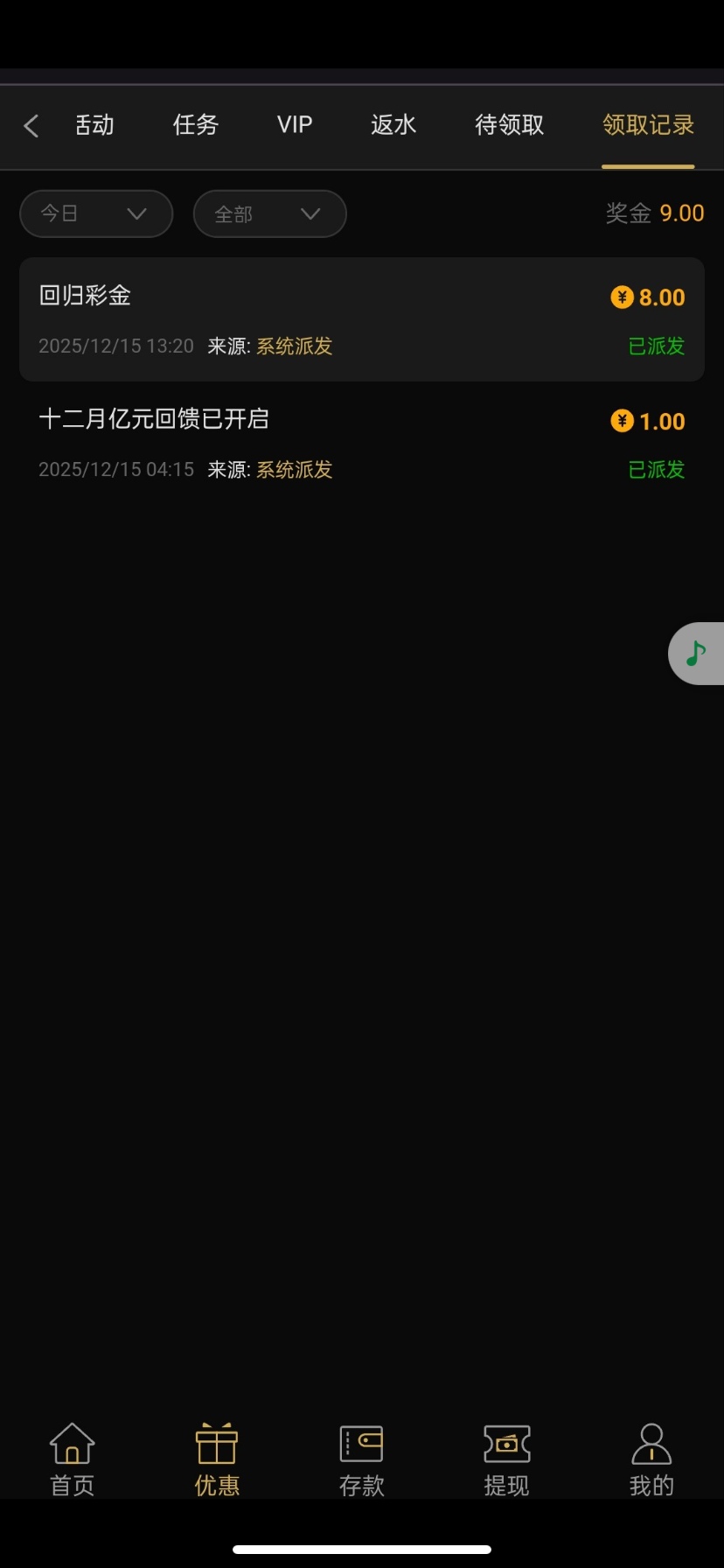Open the 回归彩金 record
Viewport: 724px width, 1568px height.
pyautogui.click(x=361, y=319)
